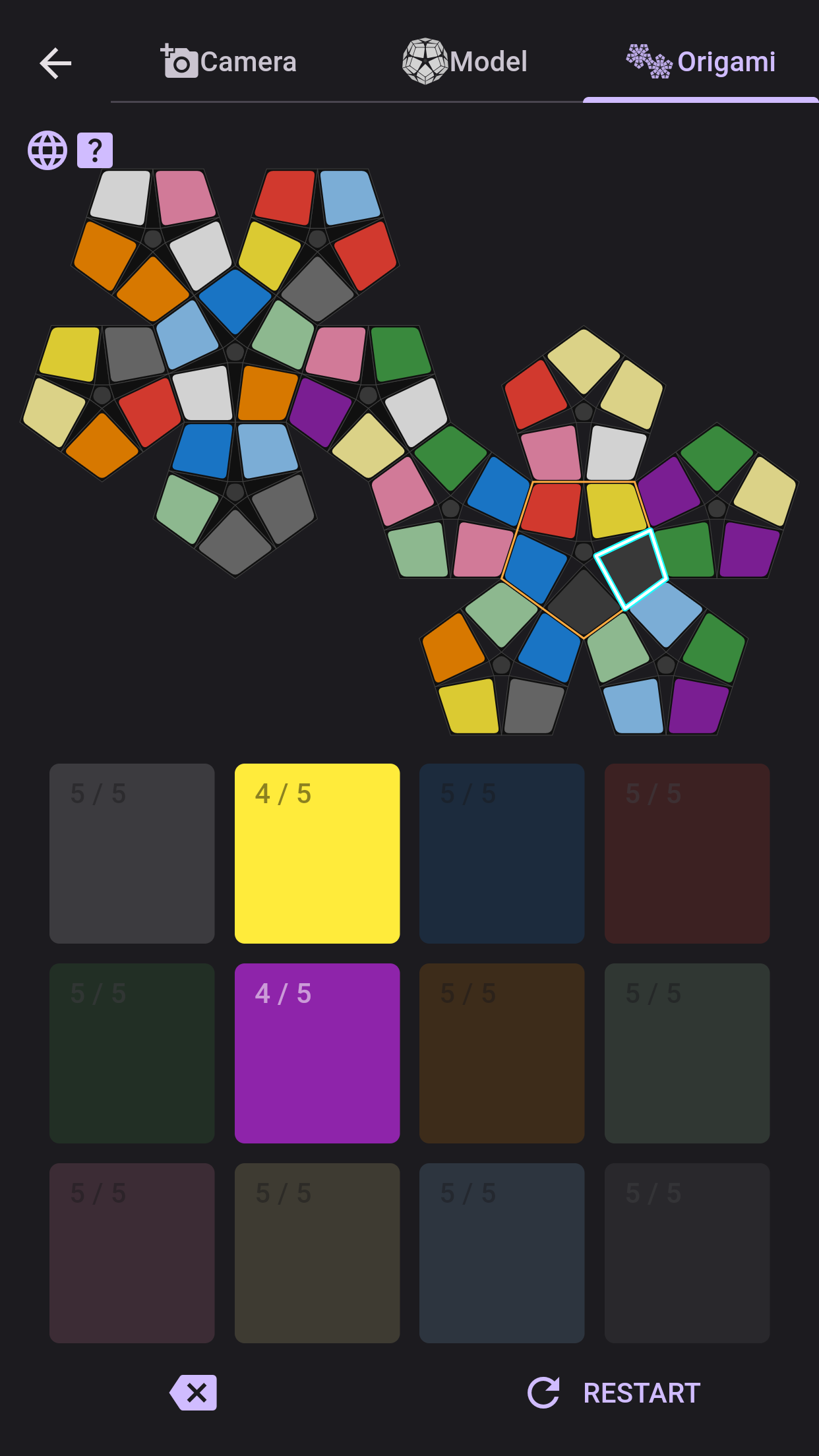The height and width of the screenshot is (1456, 819).
Task: Open the globe icon
Action: 47,150
